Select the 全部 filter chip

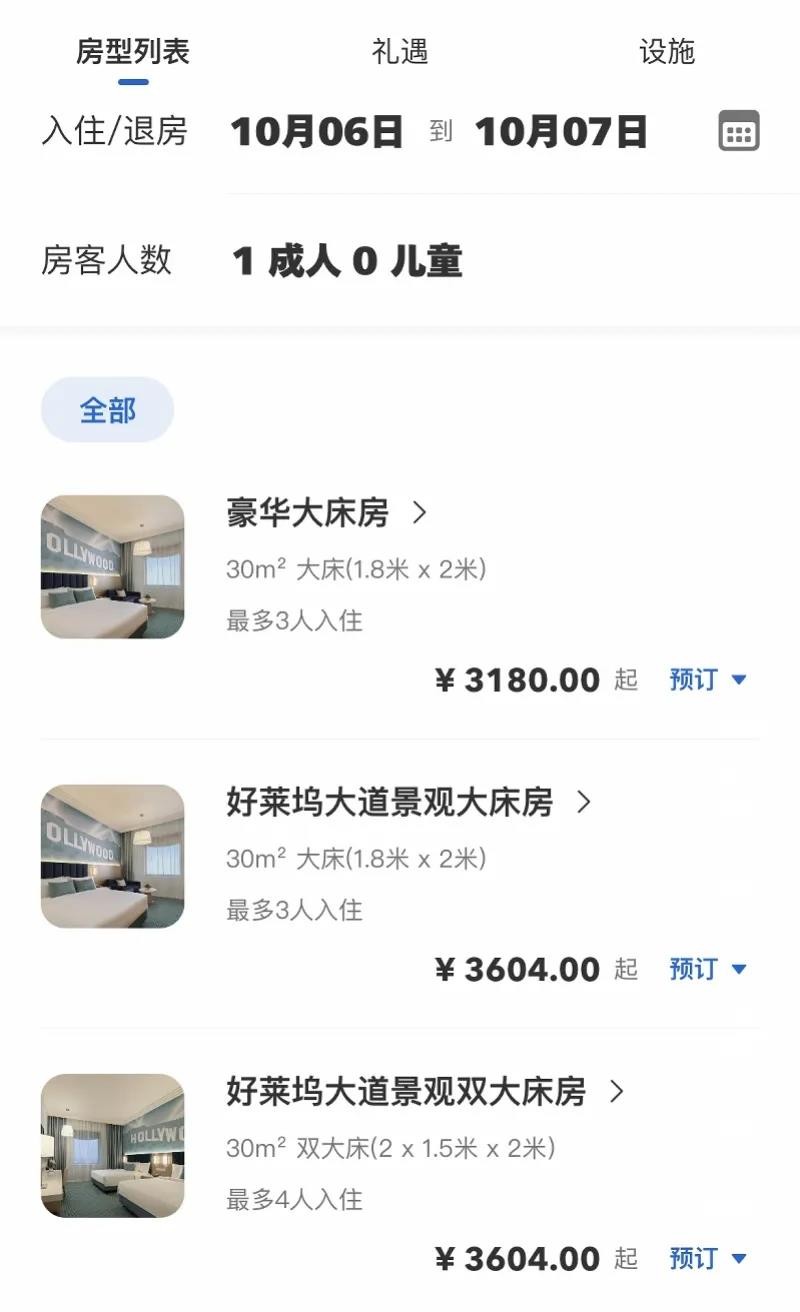click(107, 410)
